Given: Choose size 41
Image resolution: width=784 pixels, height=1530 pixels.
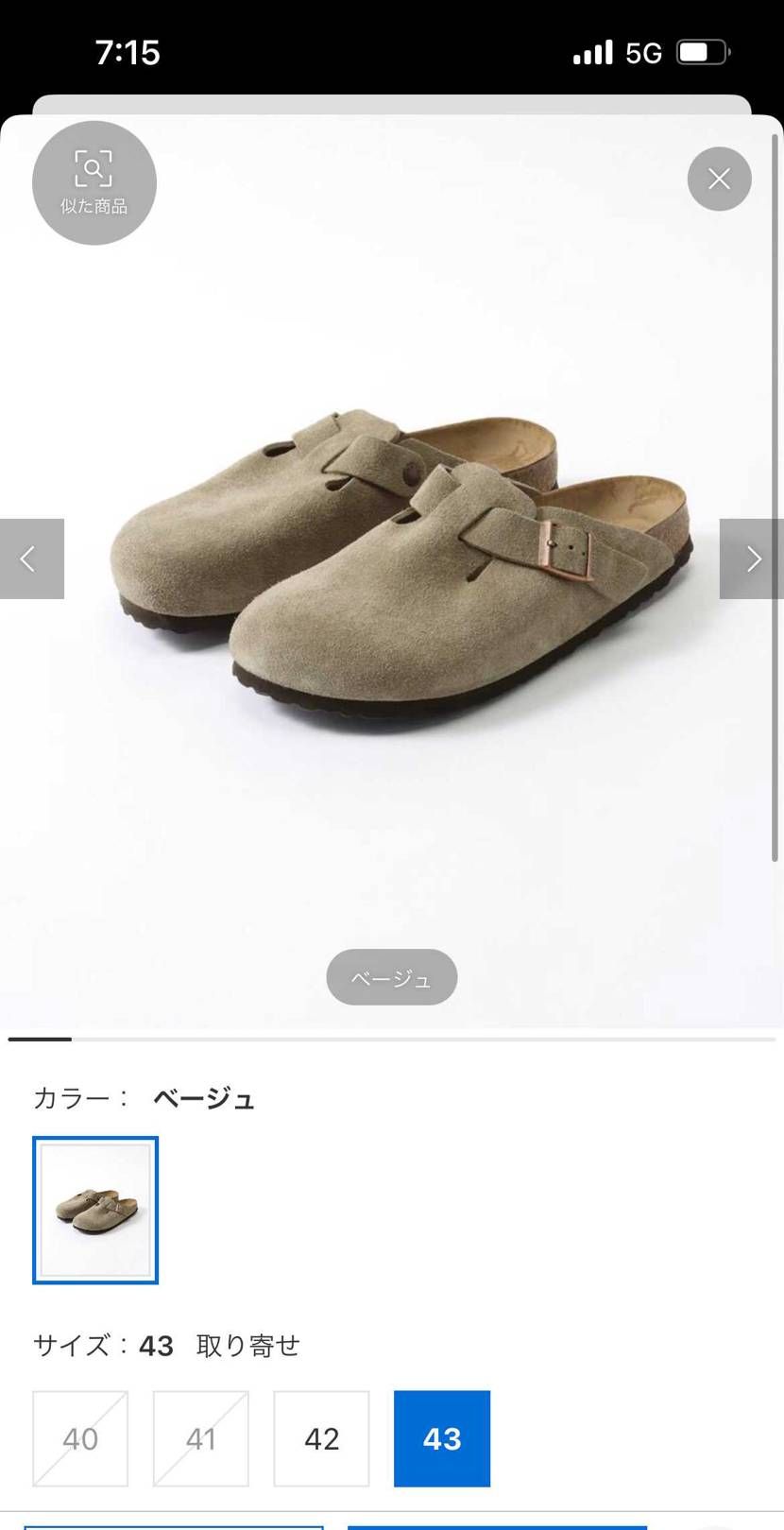Looking at the screenshot, I should click(x=200, y=1438).
